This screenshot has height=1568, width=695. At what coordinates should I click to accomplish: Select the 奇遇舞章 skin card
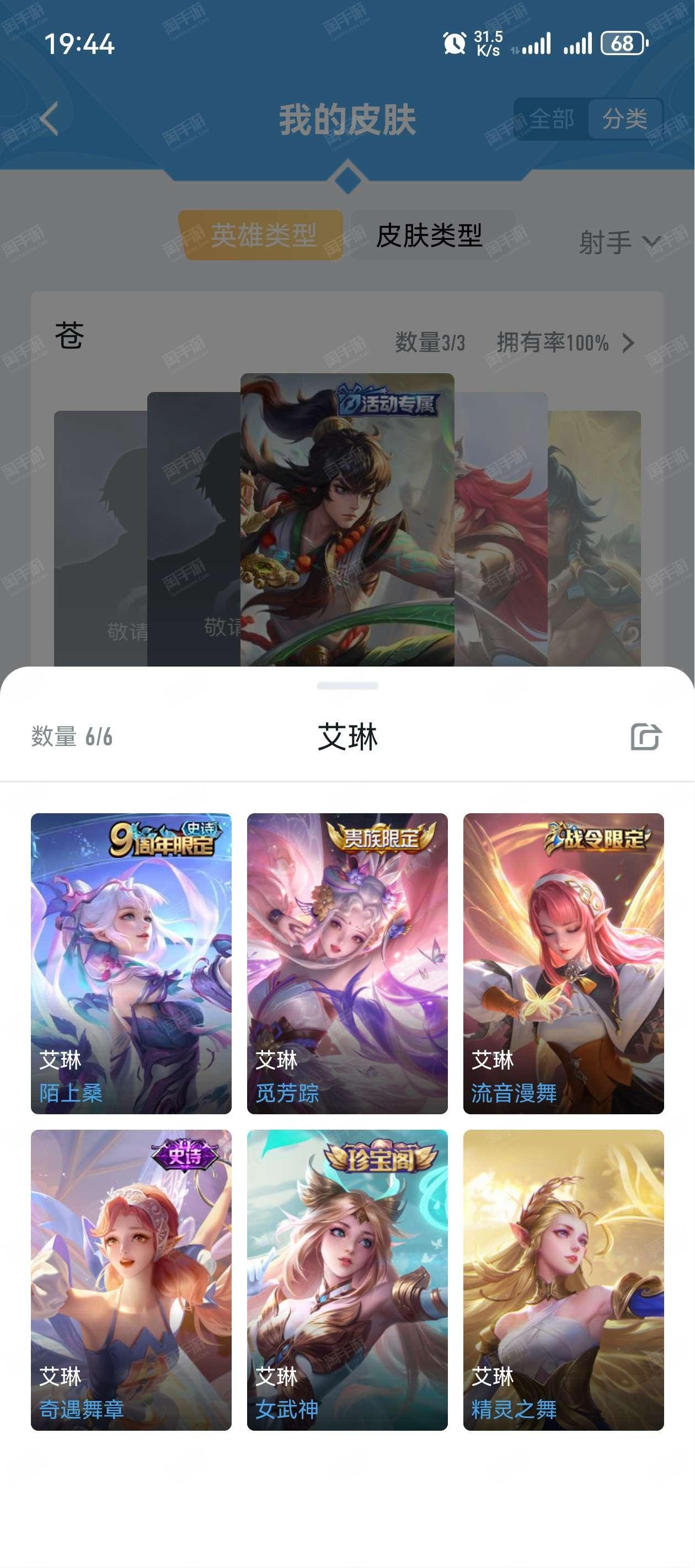tap(131, 1280)
